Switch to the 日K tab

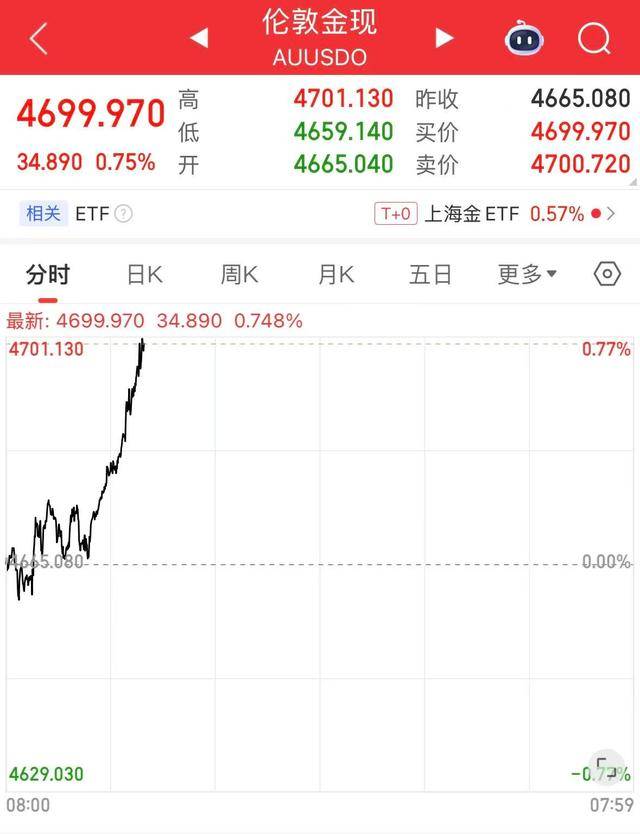click(144, 274)
